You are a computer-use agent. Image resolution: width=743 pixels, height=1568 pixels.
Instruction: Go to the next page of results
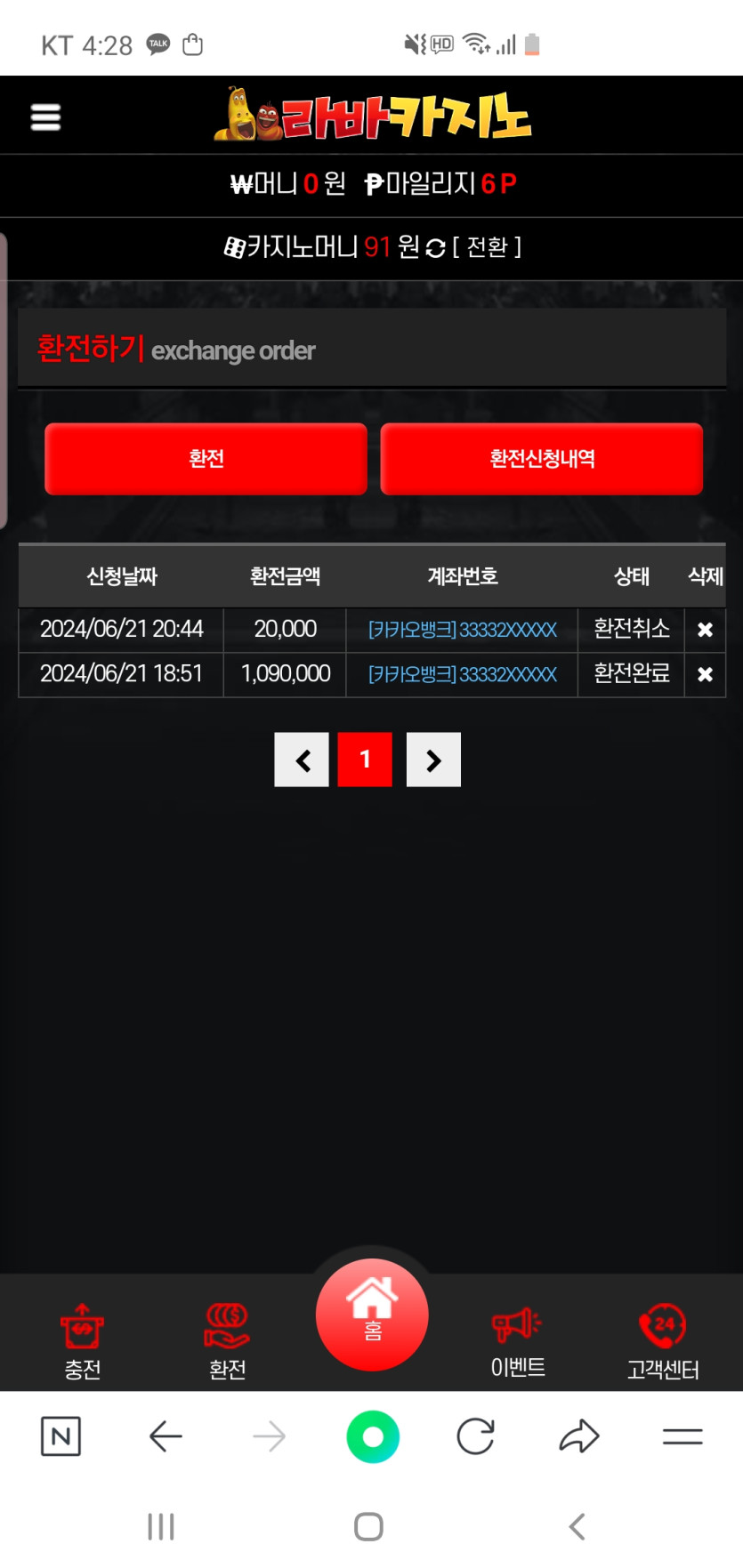pyautogui.click(x=433, y=760)
